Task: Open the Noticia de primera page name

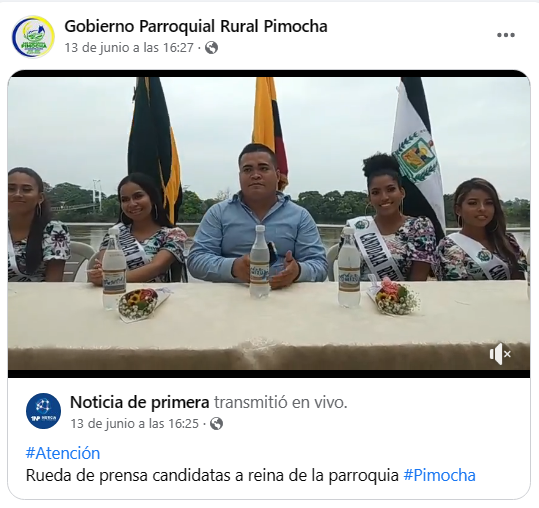Action: click(140, 402)
